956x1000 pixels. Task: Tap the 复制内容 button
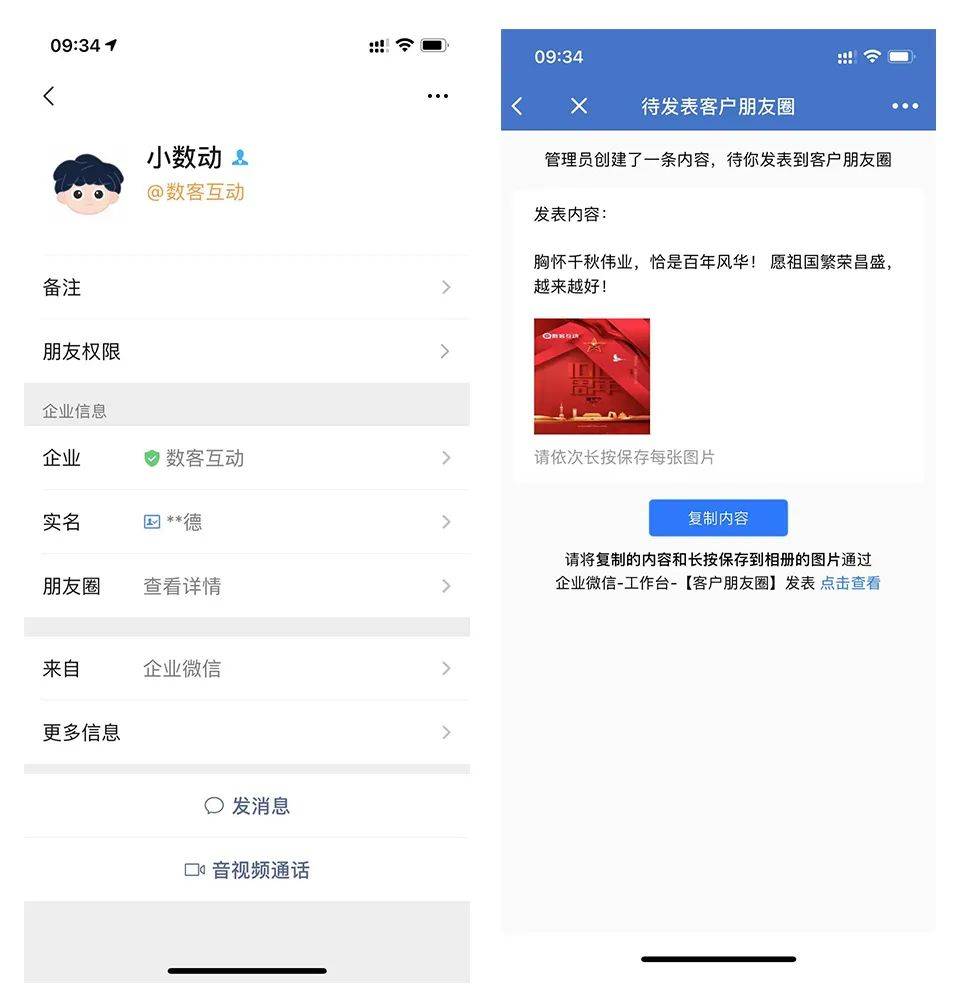pos(718,518)
